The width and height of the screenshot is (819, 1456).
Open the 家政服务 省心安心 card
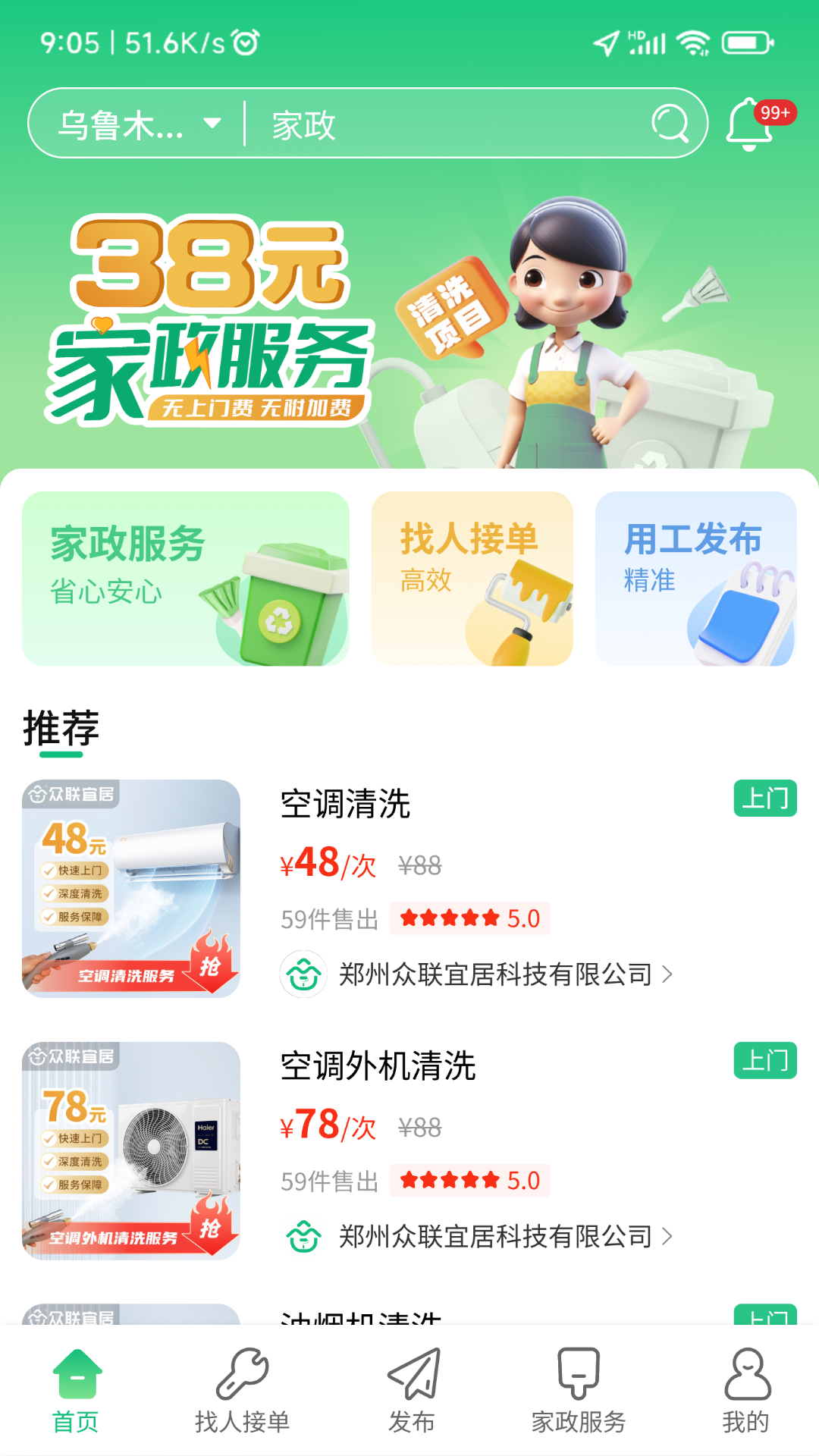(x=185, y=579)
